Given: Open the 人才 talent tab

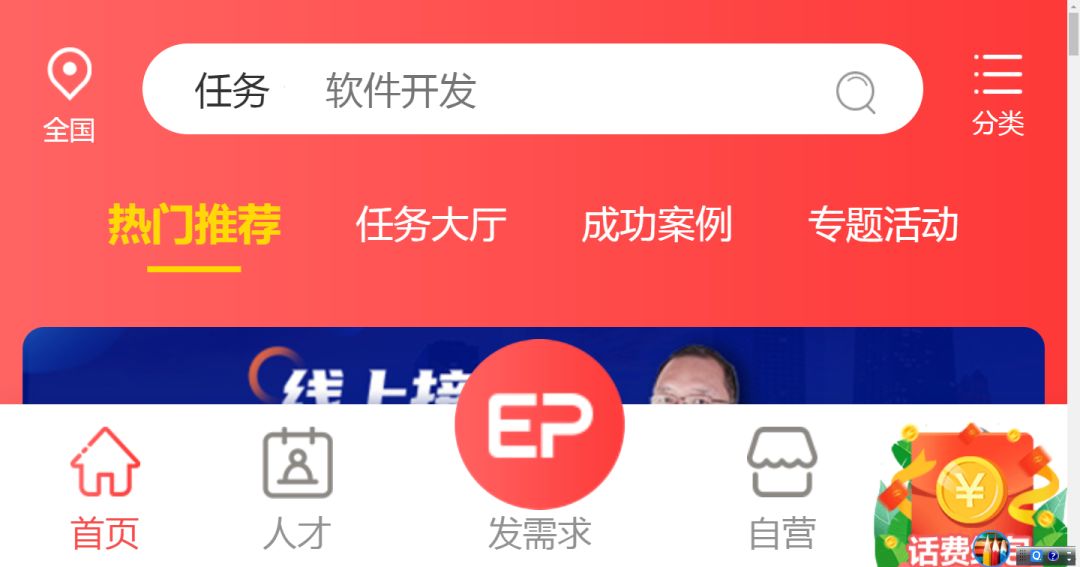Looking at the screenshot, I should [x=297, y=489].
